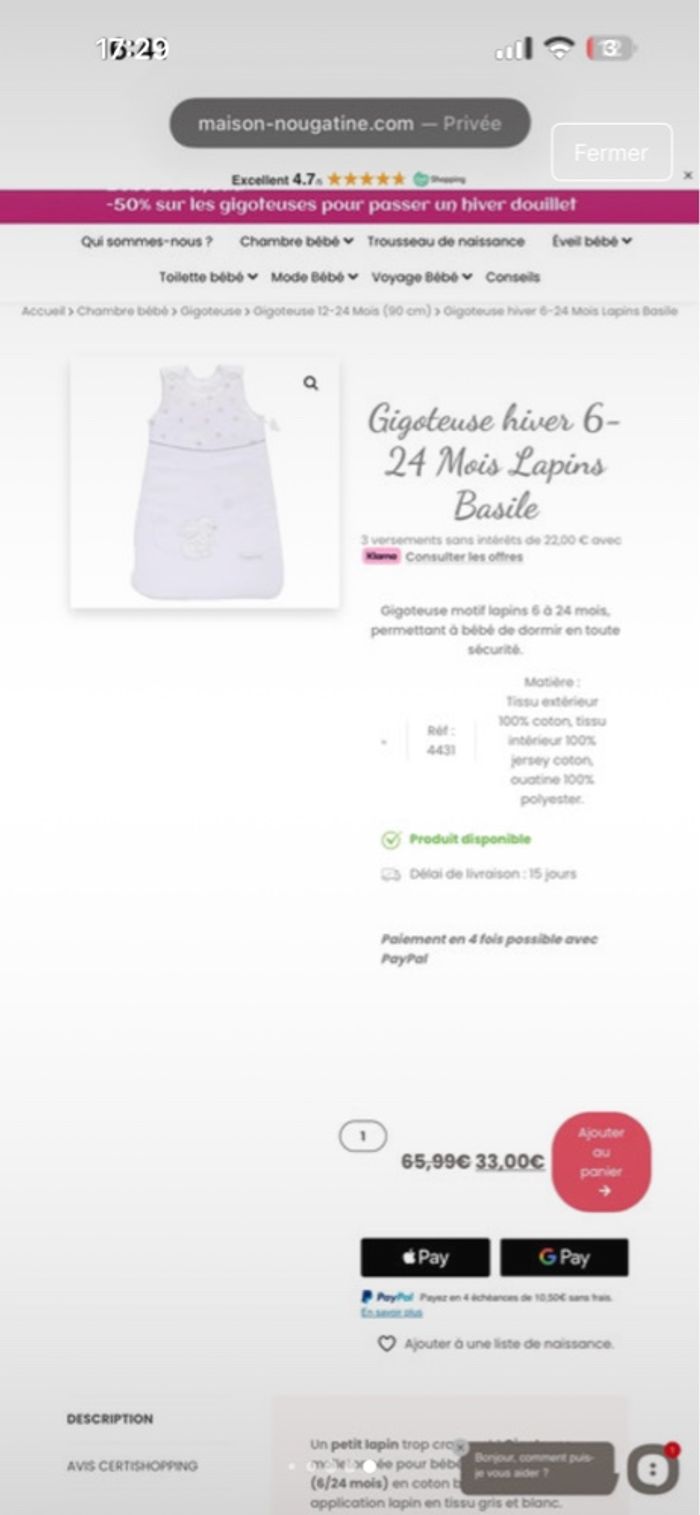
Task: Pay with Google Pay
Action: [x=564, y=1257]
